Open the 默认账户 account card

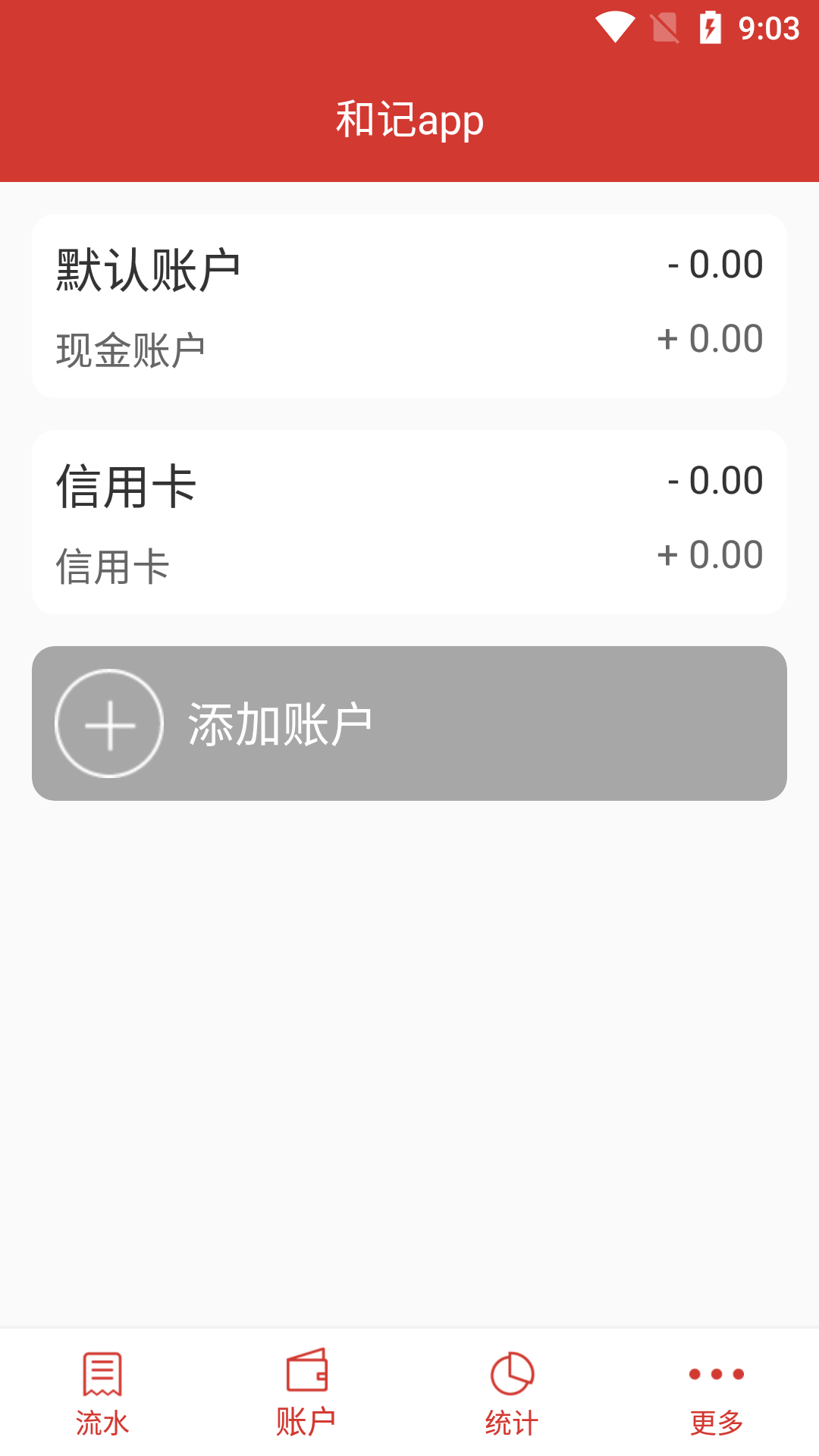[409, 303]
